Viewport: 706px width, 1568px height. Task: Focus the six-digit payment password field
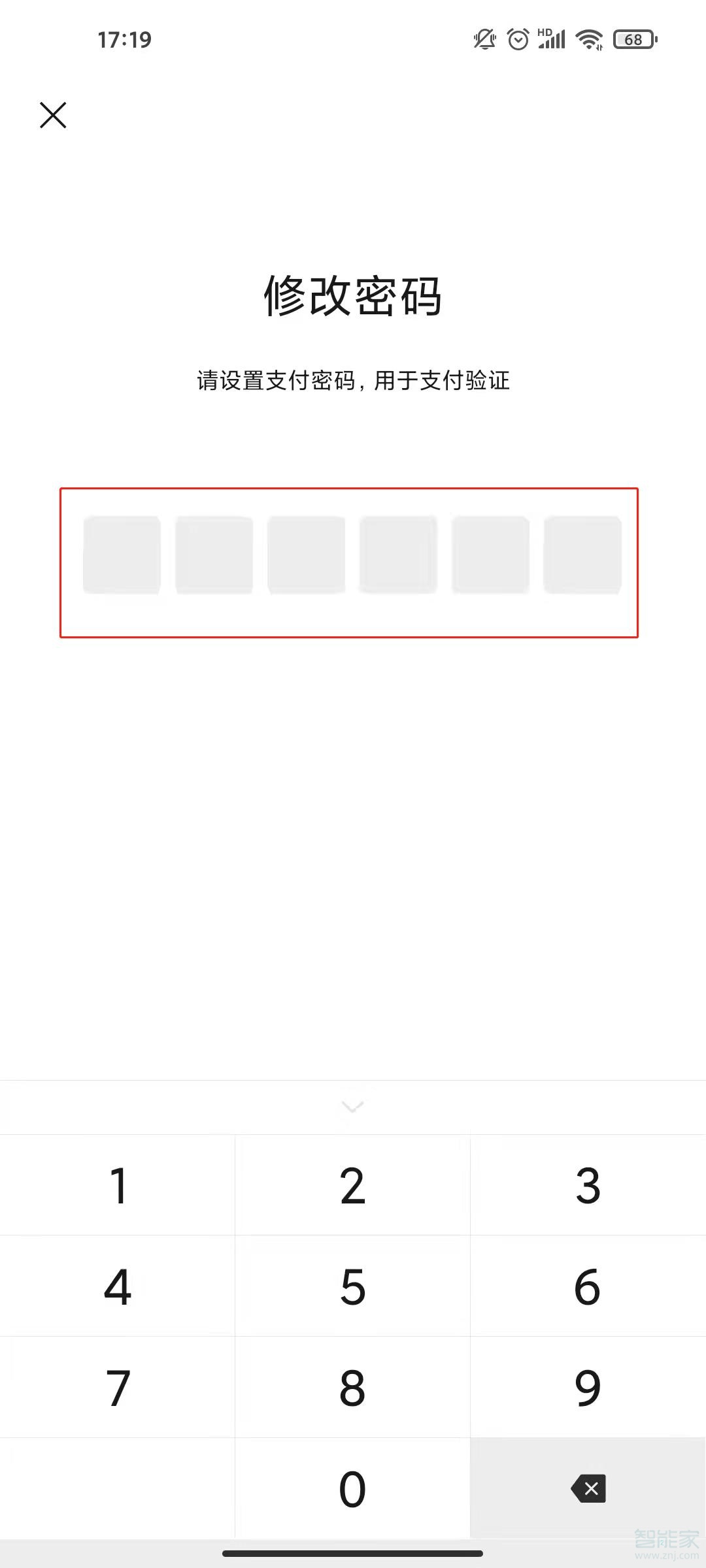pyautogui.click(x=352, y=555)
